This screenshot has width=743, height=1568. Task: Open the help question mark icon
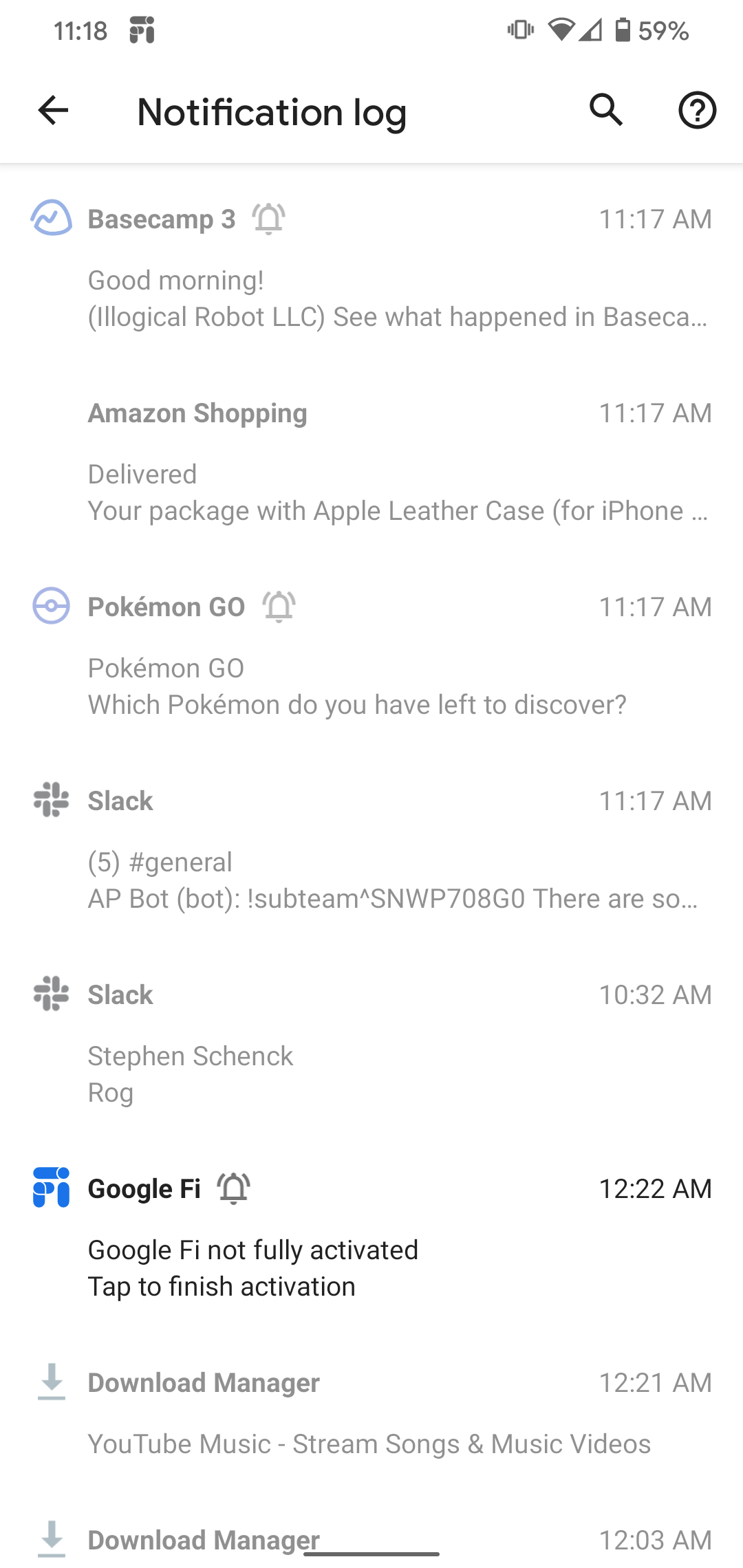(x=696, y=110)
